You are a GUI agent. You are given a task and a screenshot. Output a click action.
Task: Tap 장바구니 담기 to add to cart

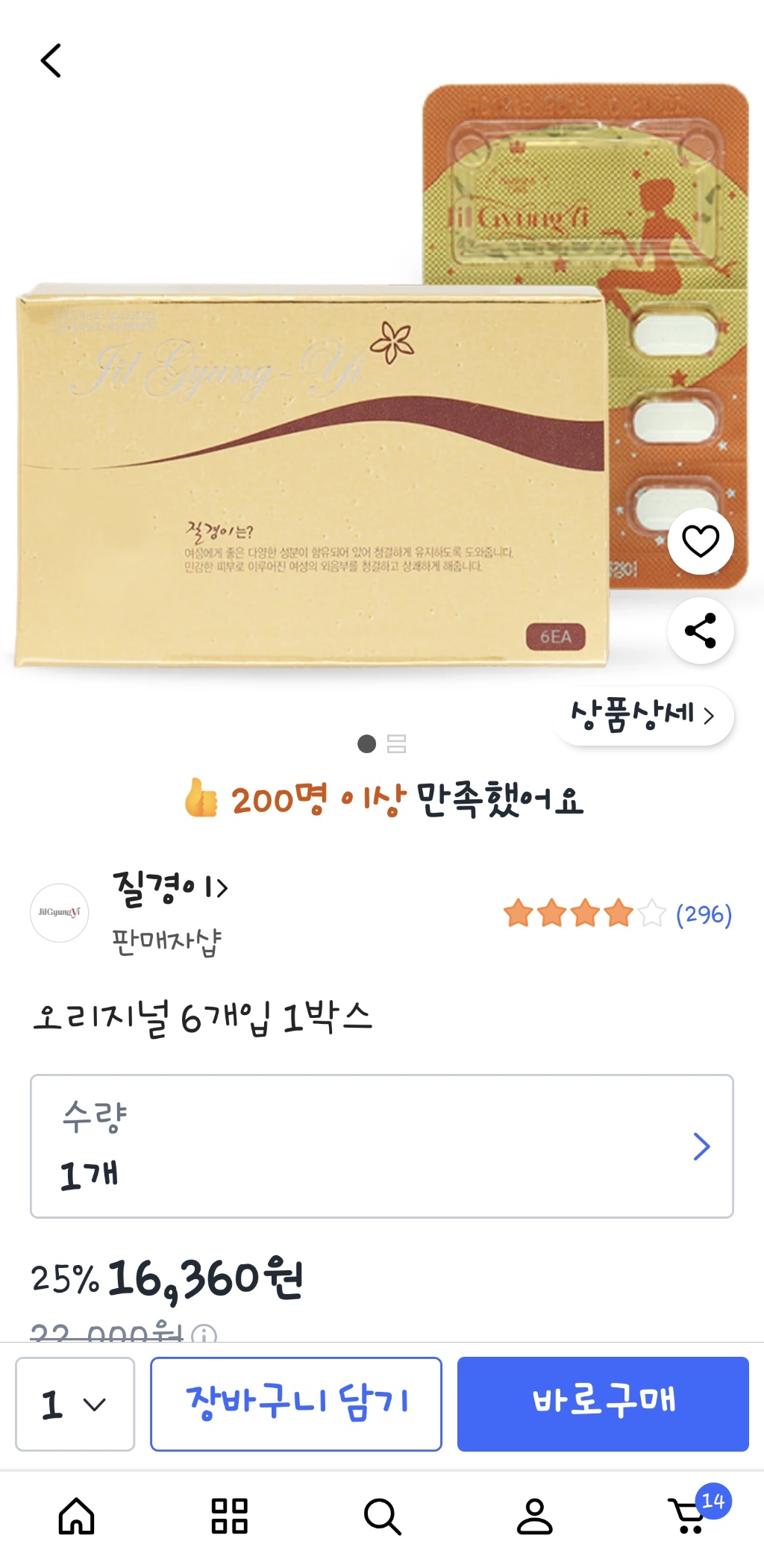(x=296, y=1404)
